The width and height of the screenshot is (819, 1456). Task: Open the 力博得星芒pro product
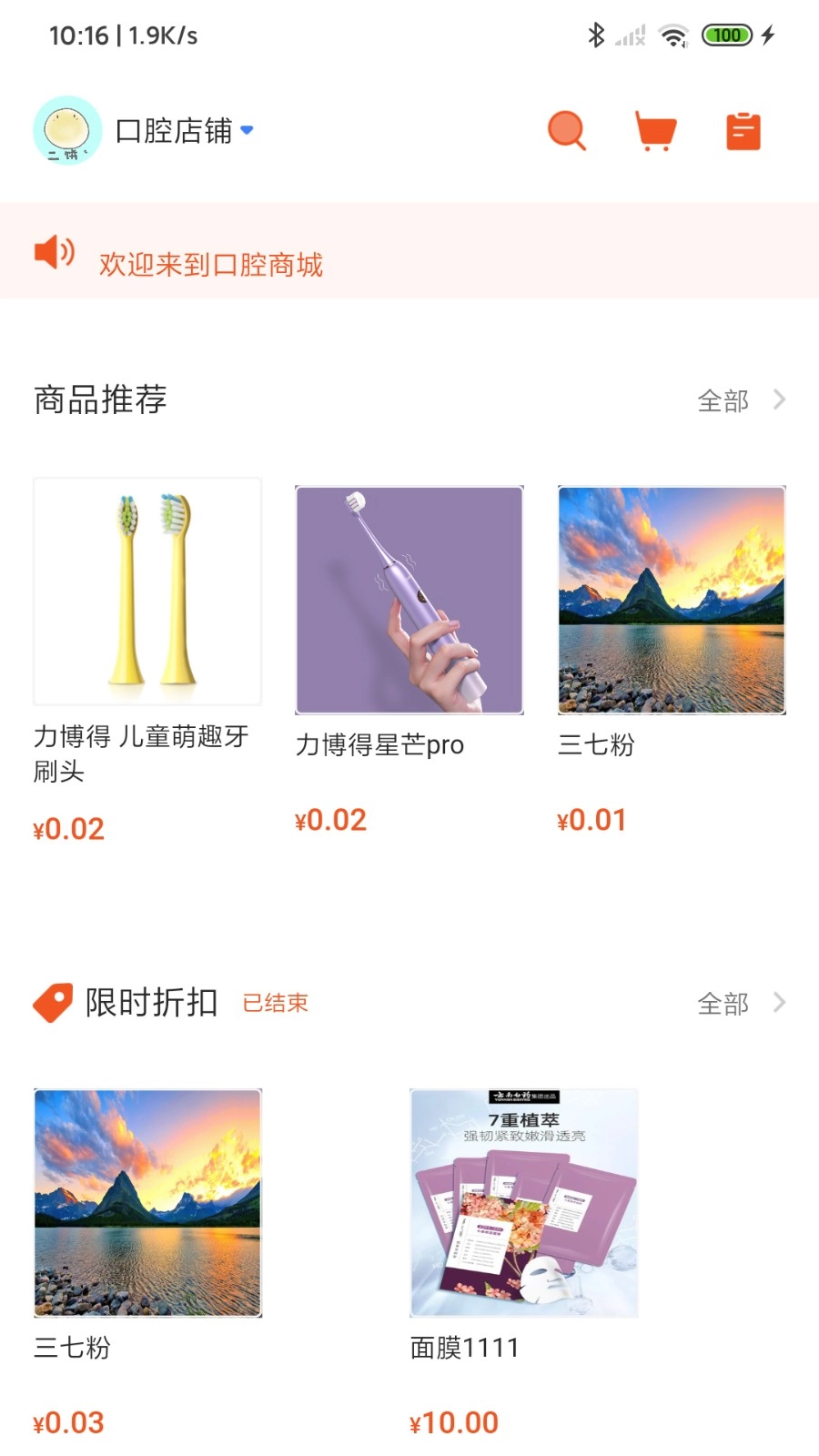(409, 601)
